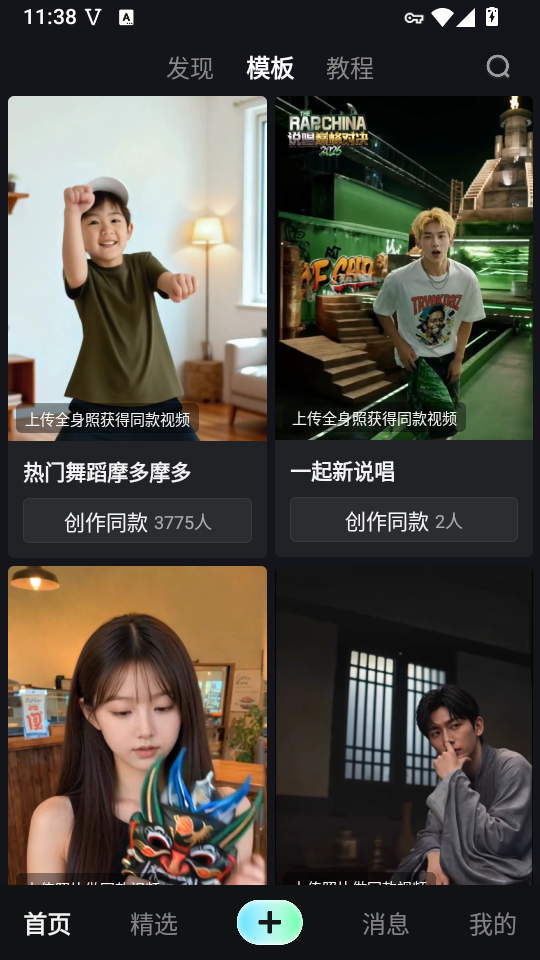Tap the plus button to create
Image resolution: width=540 pixels, height=960 pixels.
pyautogui.click(x=270, y=923)
